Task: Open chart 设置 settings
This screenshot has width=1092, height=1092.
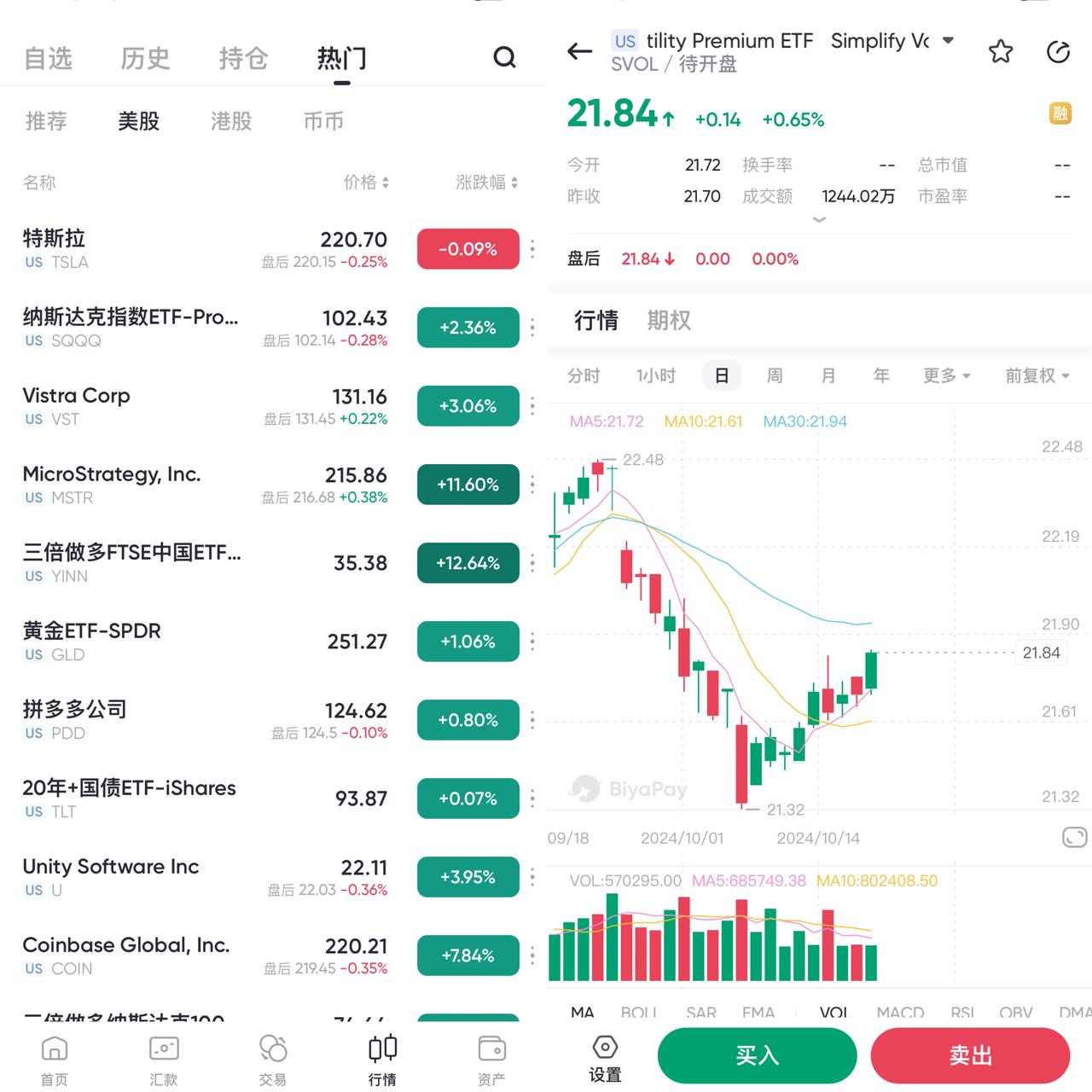Action: [605, 1058]
